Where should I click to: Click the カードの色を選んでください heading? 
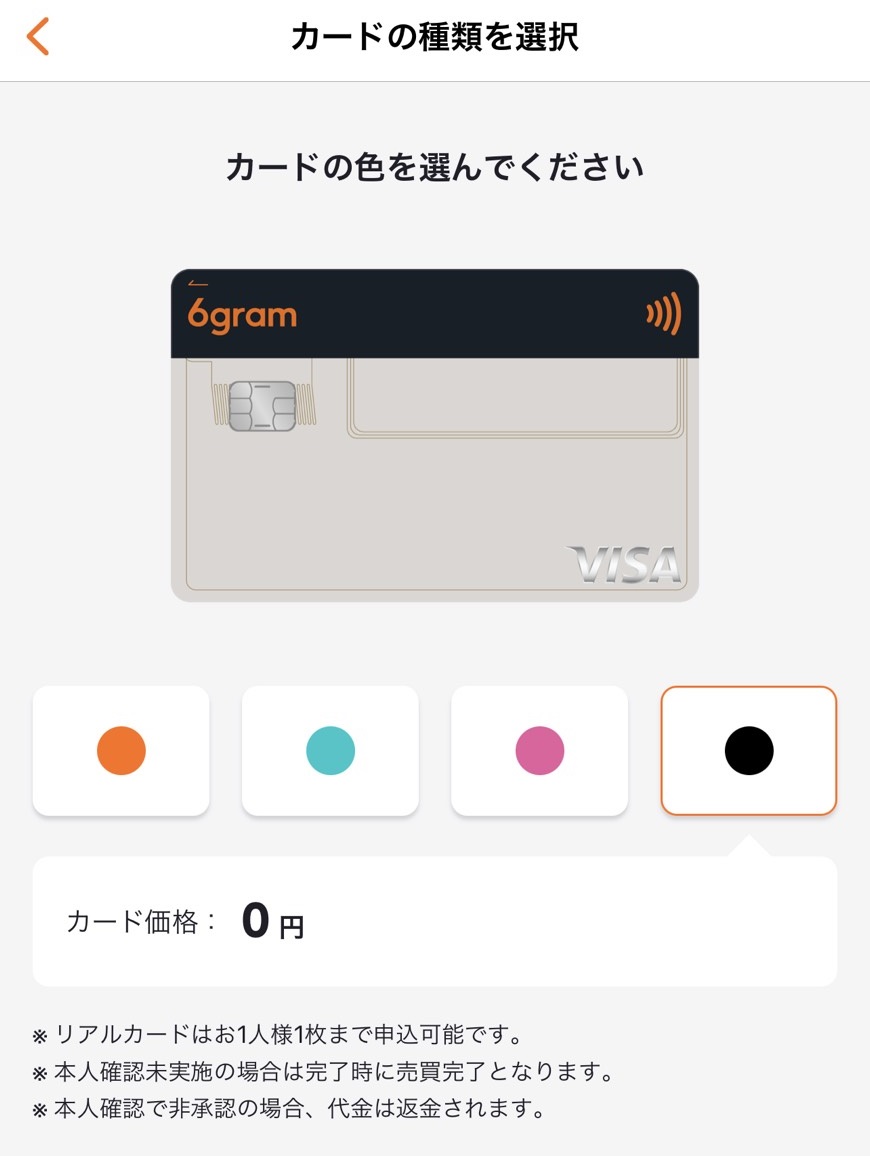click(x=435, y=166)
